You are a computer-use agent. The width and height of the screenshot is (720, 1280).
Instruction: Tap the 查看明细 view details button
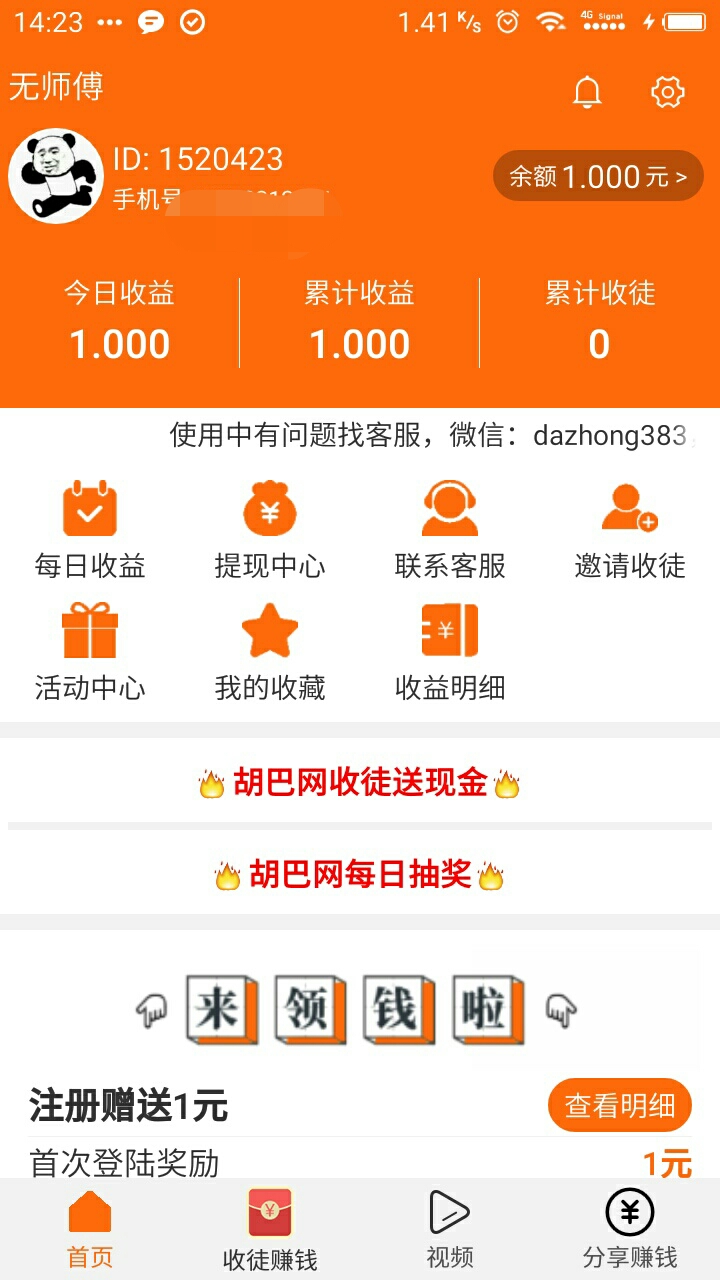pyautogui.click(x=619, y=1105)
